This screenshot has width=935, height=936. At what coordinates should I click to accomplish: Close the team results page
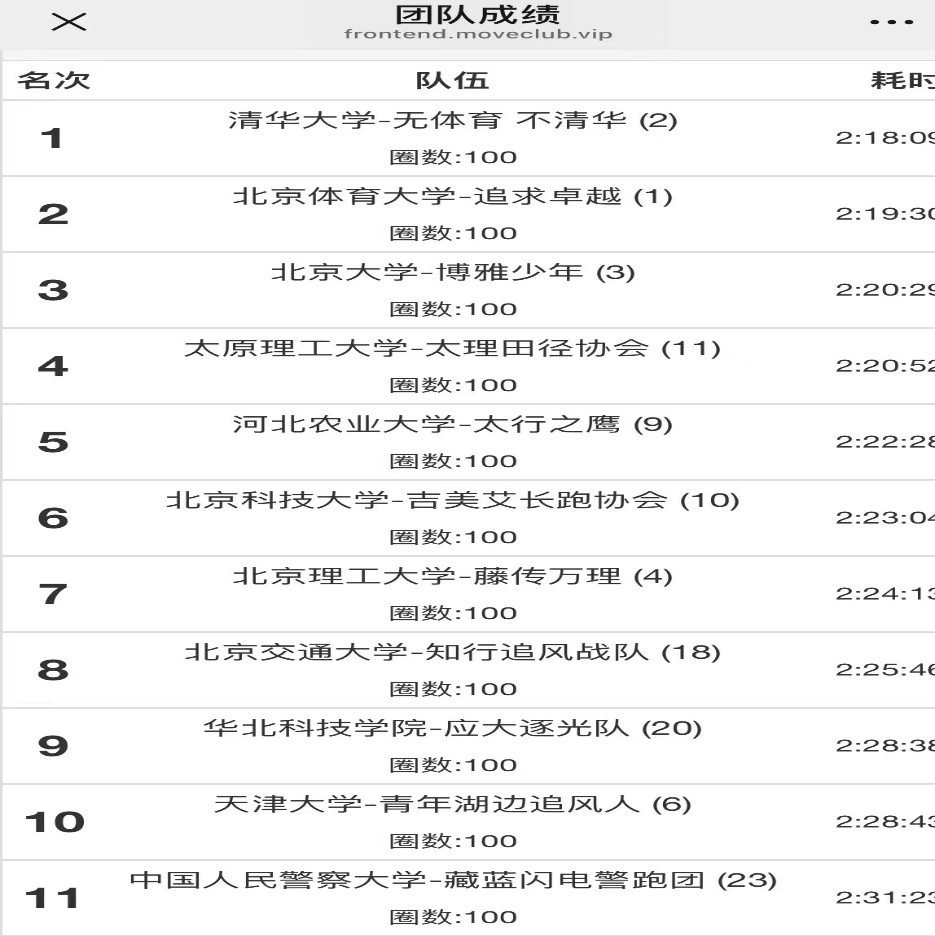69,23
